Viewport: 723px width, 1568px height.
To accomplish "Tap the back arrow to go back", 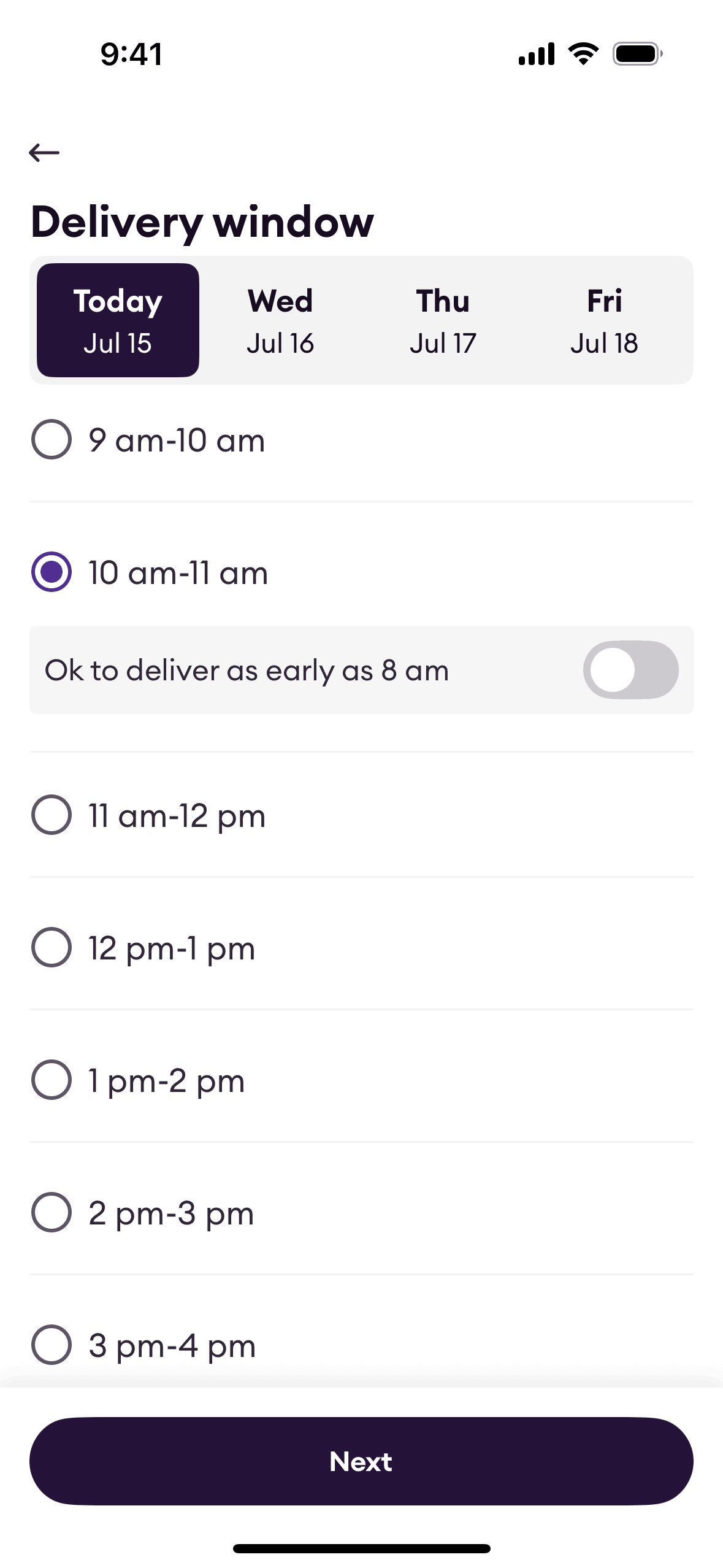I will (45, 152).
